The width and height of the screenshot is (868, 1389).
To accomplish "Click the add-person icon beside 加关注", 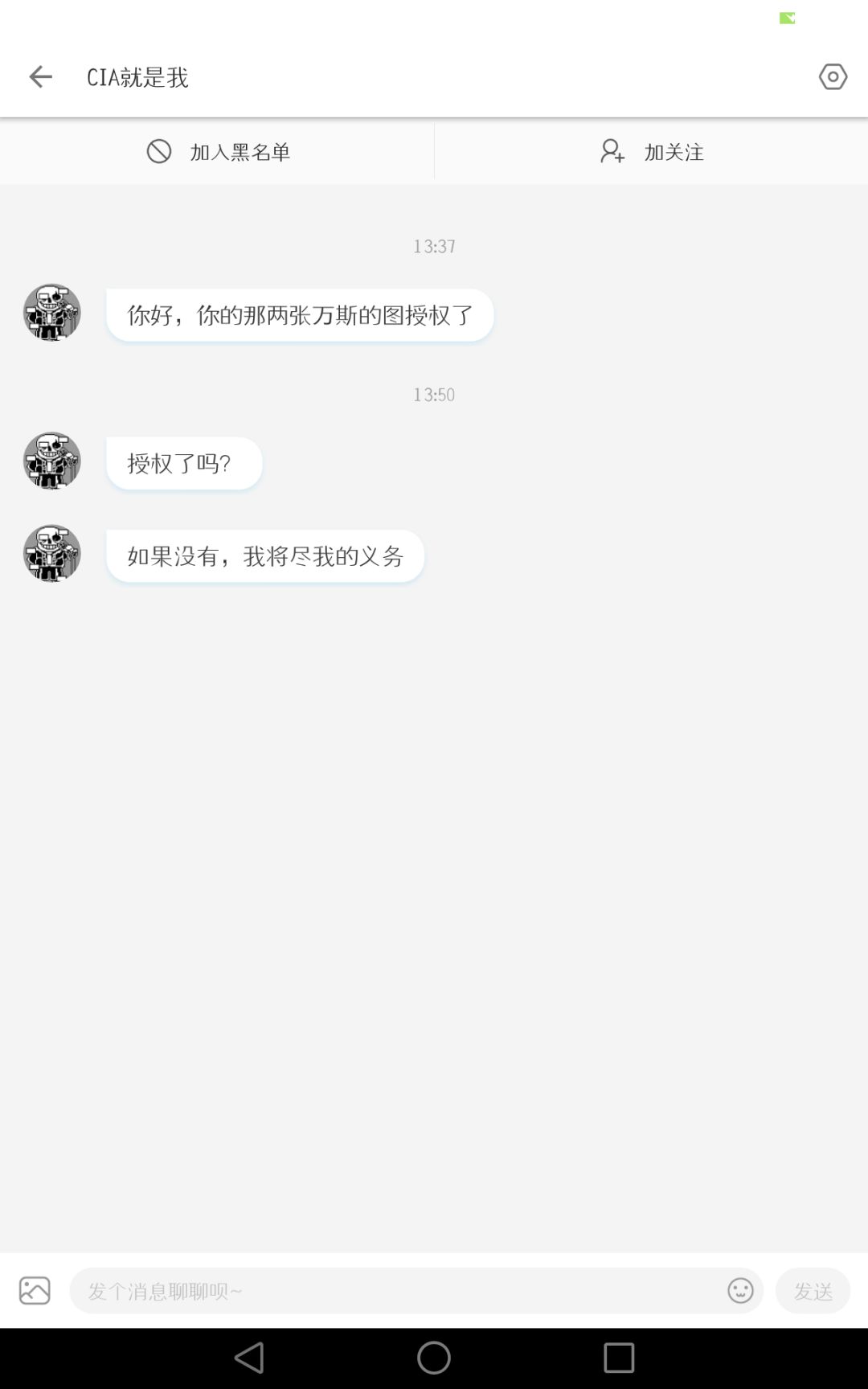I will click(x=612, y=151).
